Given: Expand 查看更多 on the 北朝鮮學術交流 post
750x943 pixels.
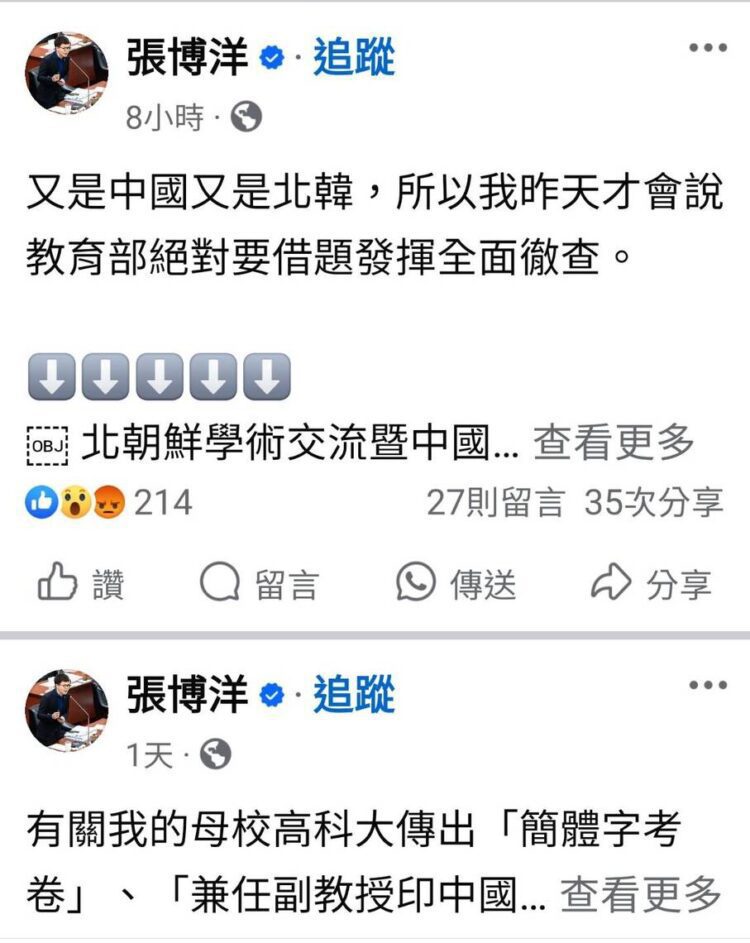Looking at the screenshot, I should tap(612, 442).
